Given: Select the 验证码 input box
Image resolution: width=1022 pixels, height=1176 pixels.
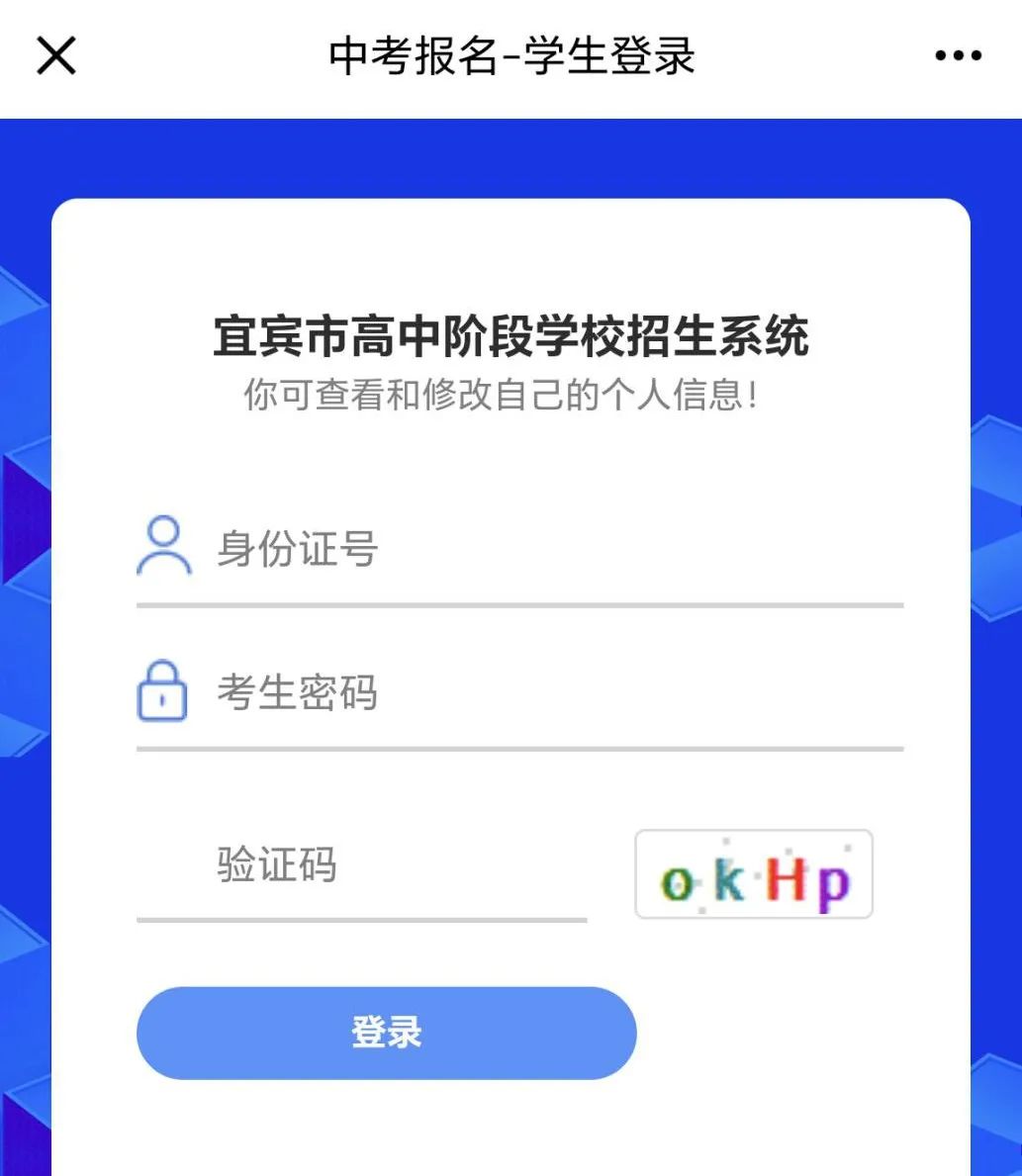Looking at the screenshot, I should 396,865.
